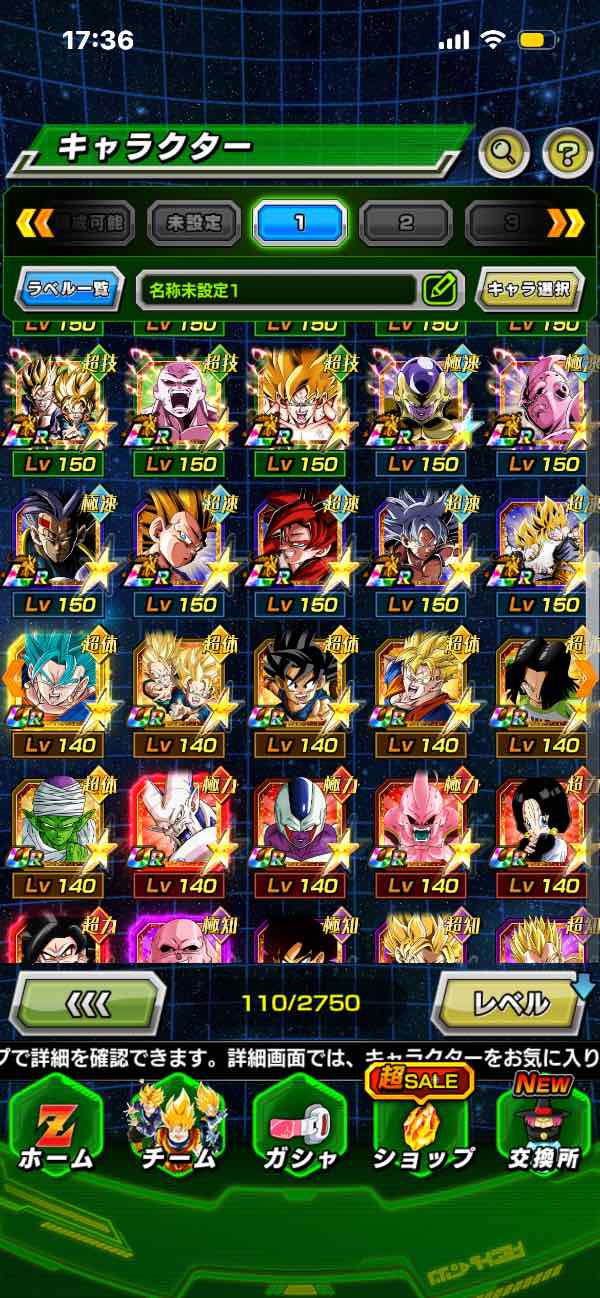
Task: Open the ラベル一覧 label list
Action: [x=70, y=290]
